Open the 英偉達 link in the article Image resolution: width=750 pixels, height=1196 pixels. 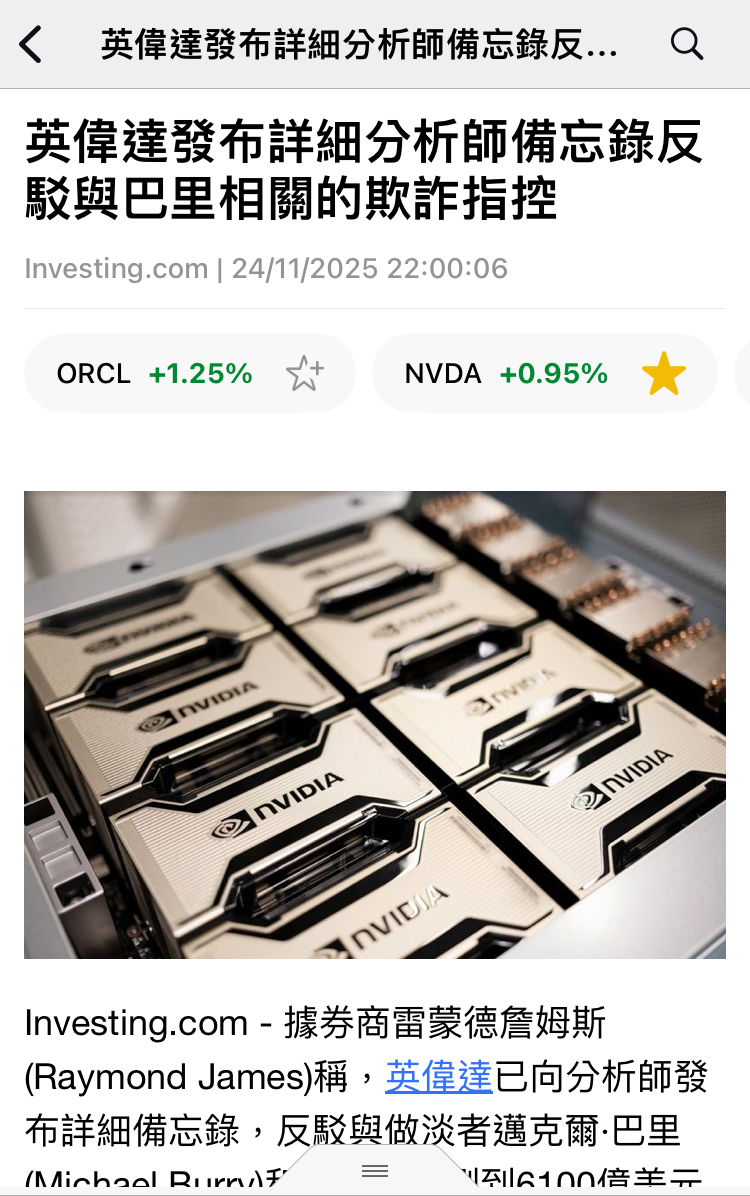point(439,1077)
